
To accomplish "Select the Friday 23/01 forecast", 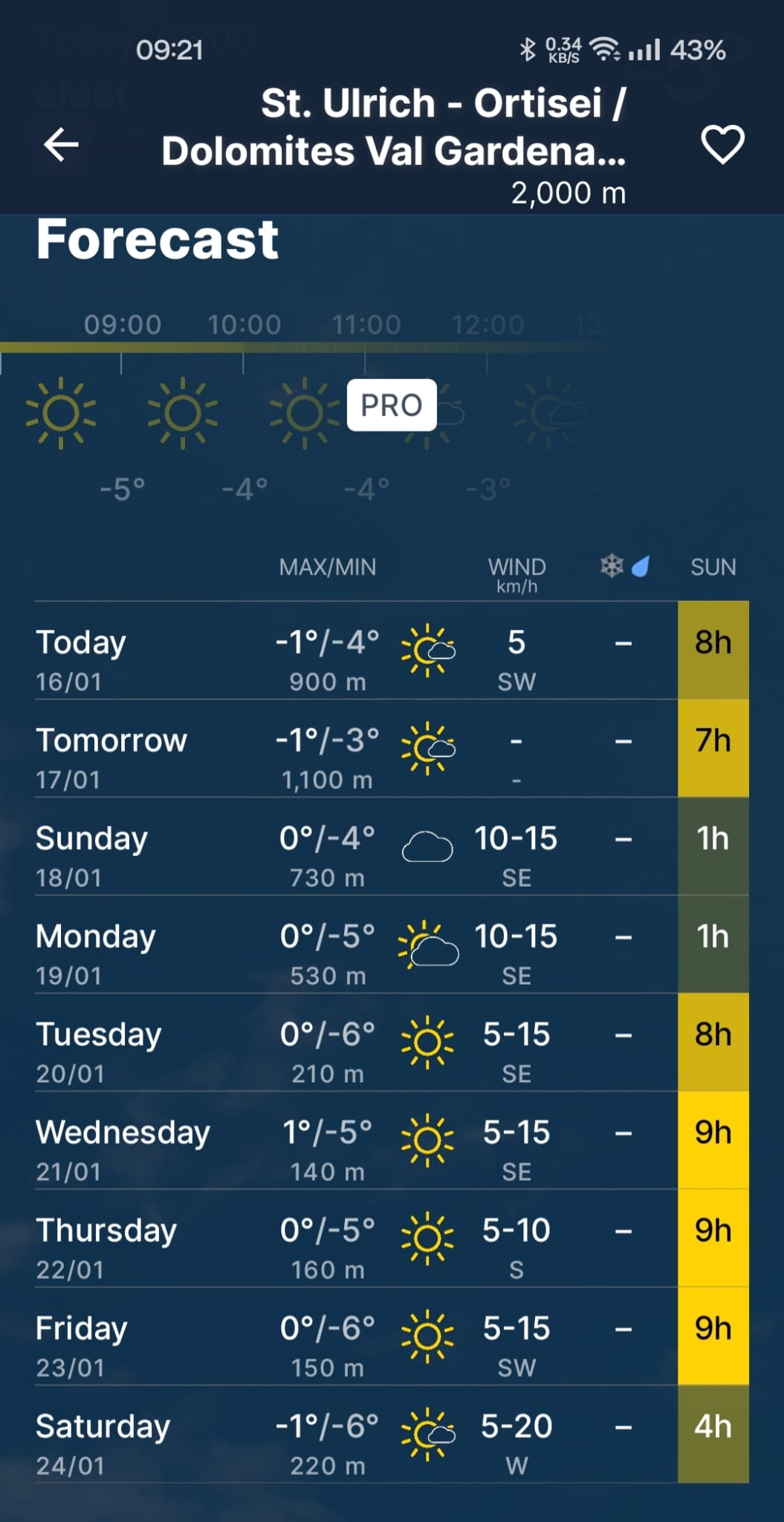I will tap(392, 1338).
